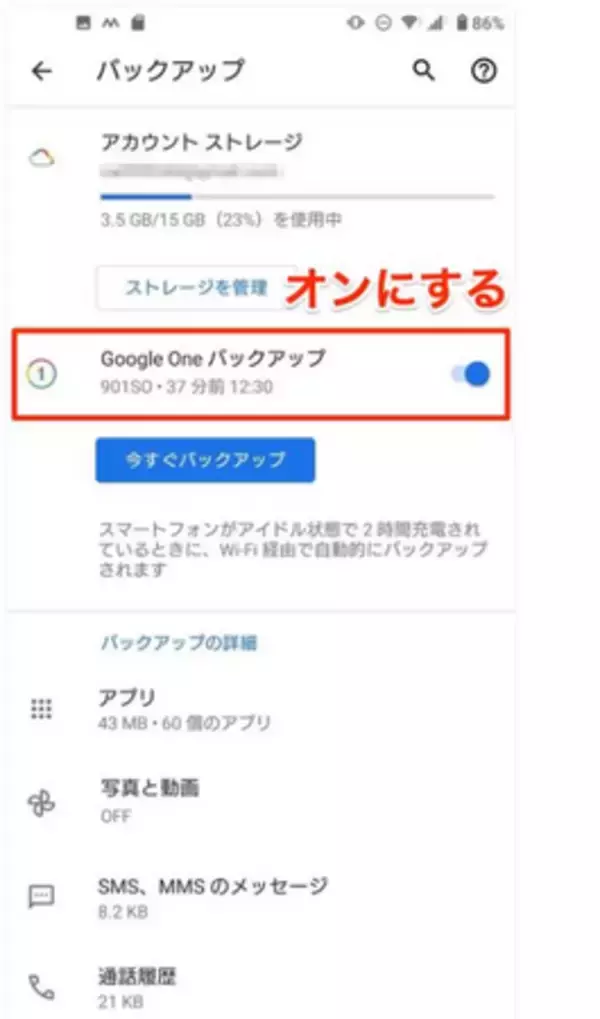The image size is (600, 1019).
Task: Toggle the Google One バックアップ switch
Action: 471,374
